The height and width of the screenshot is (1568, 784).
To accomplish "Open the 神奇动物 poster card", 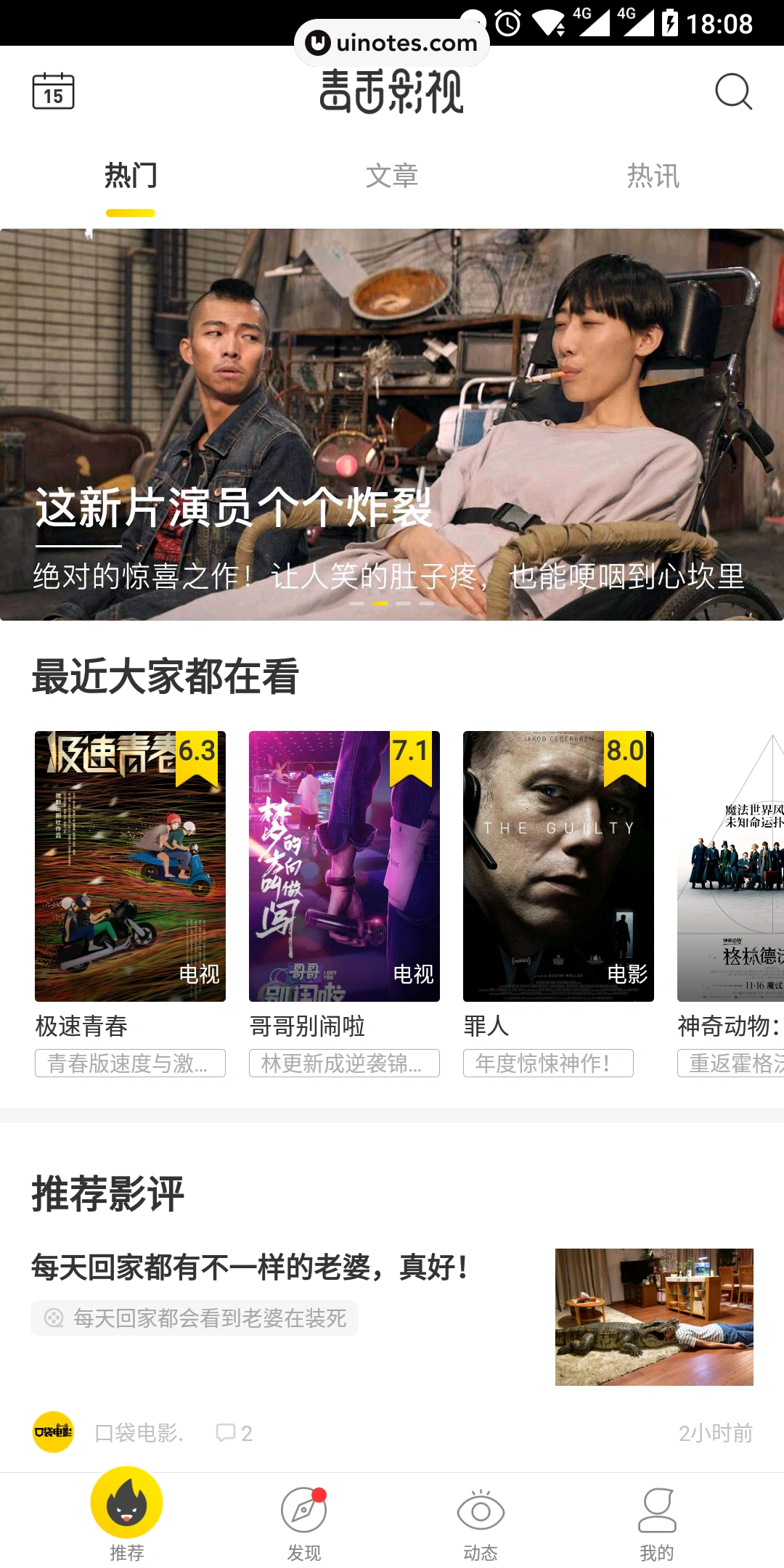I will (x=730, y=866).
